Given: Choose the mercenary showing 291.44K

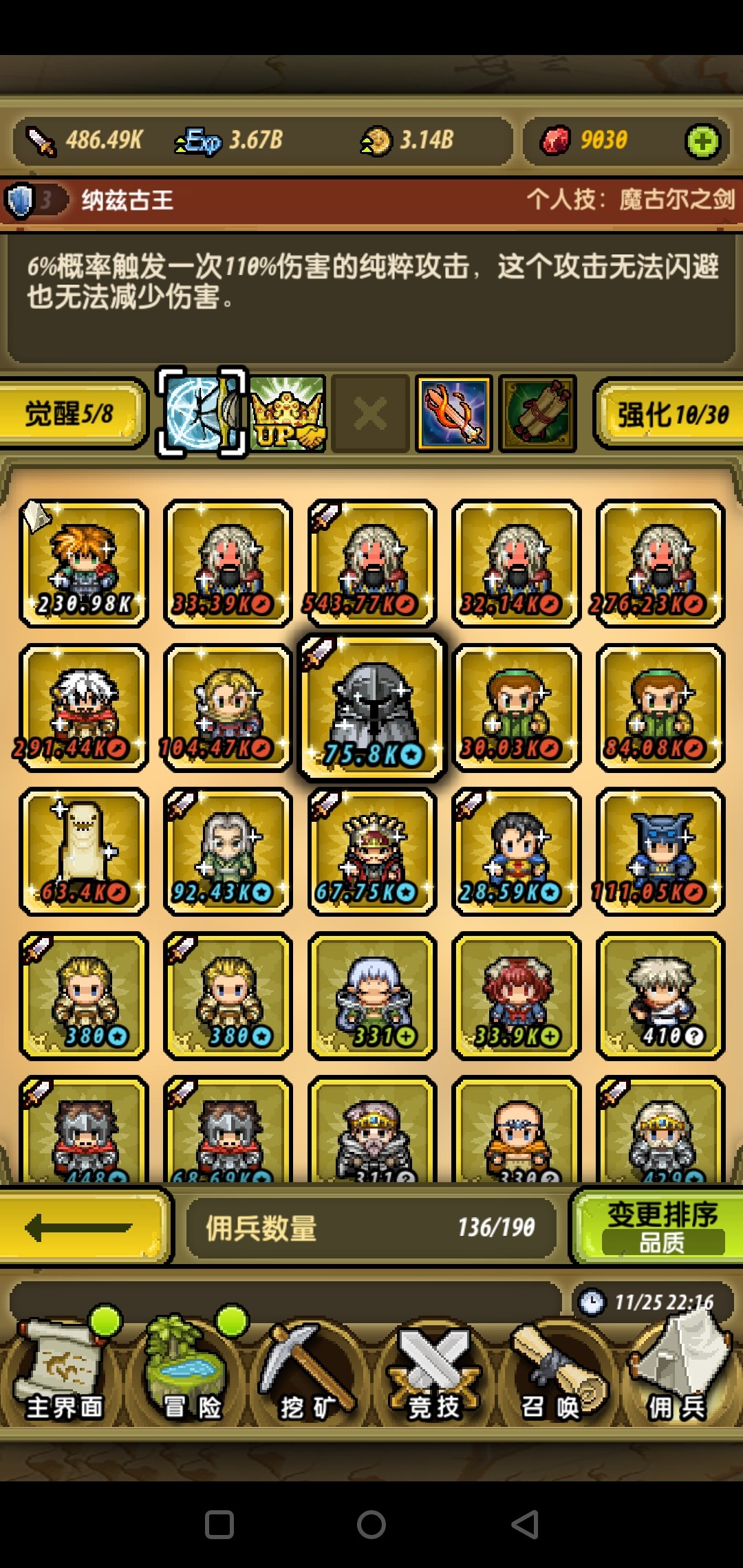Looking at the screenshot, I should [x=84, y=708].
